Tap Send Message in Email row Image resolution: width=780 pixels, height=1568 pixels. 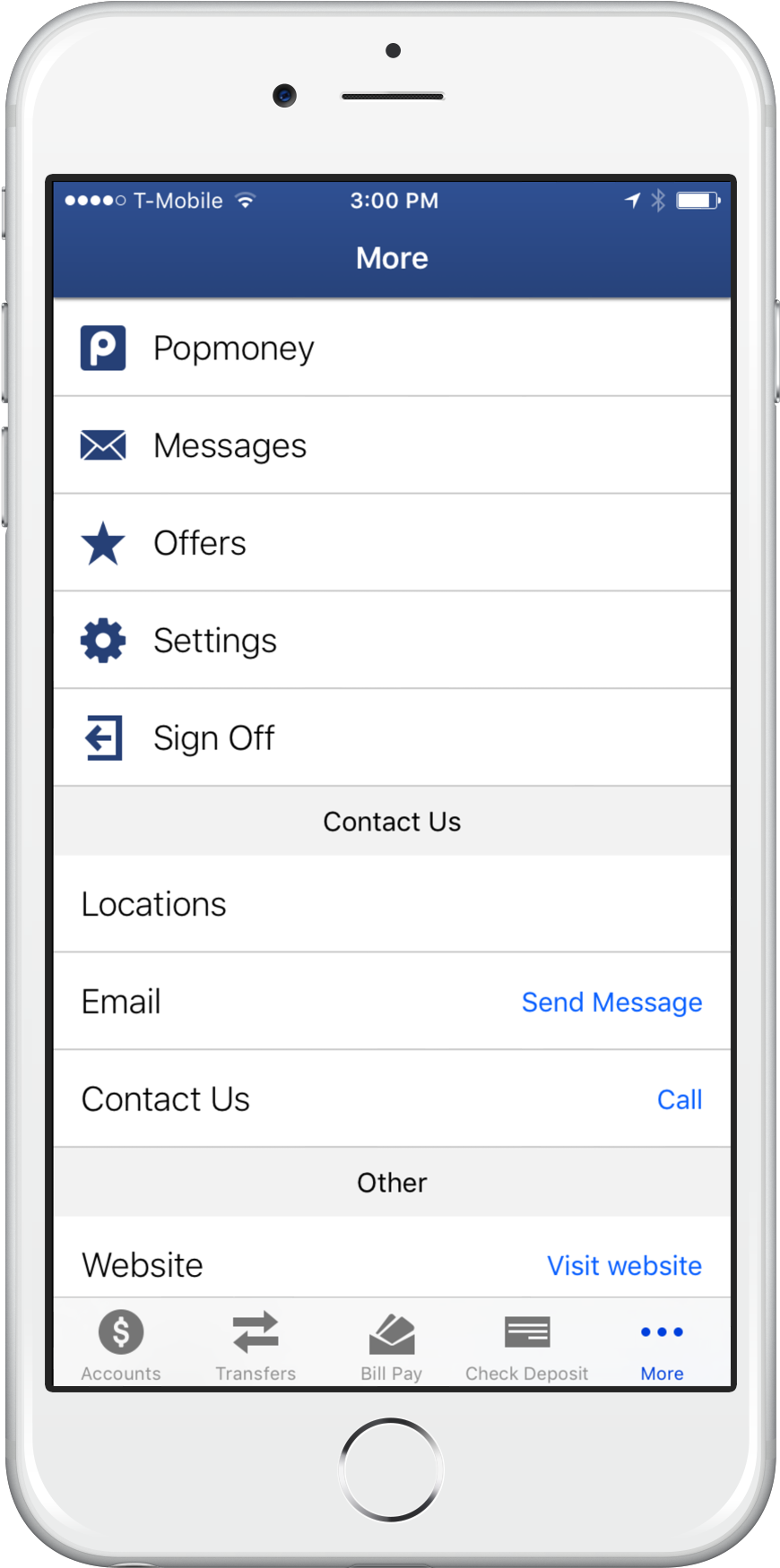click(x=611, y=1003)
